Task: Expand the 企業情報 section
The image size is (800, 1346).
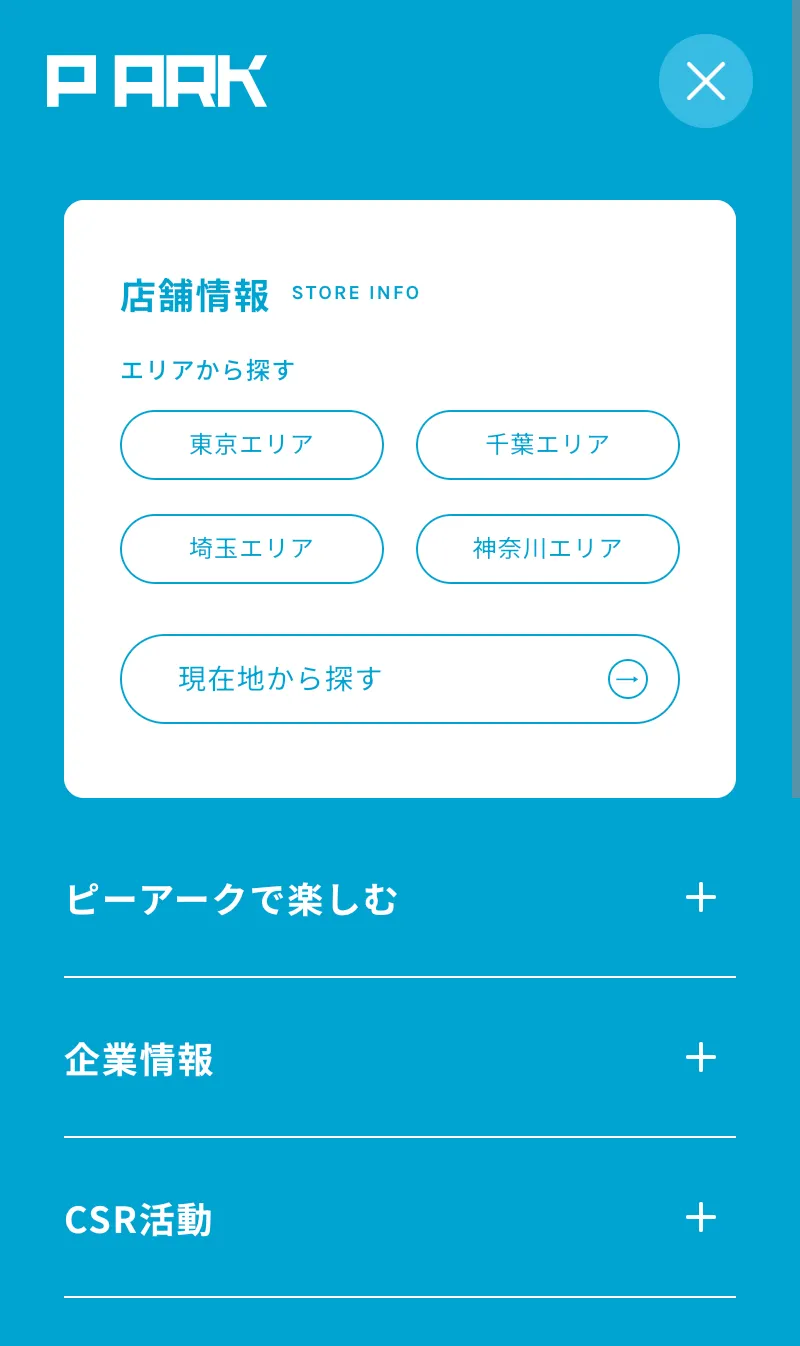Action: pyautogui.click(x=399, y=1058)
